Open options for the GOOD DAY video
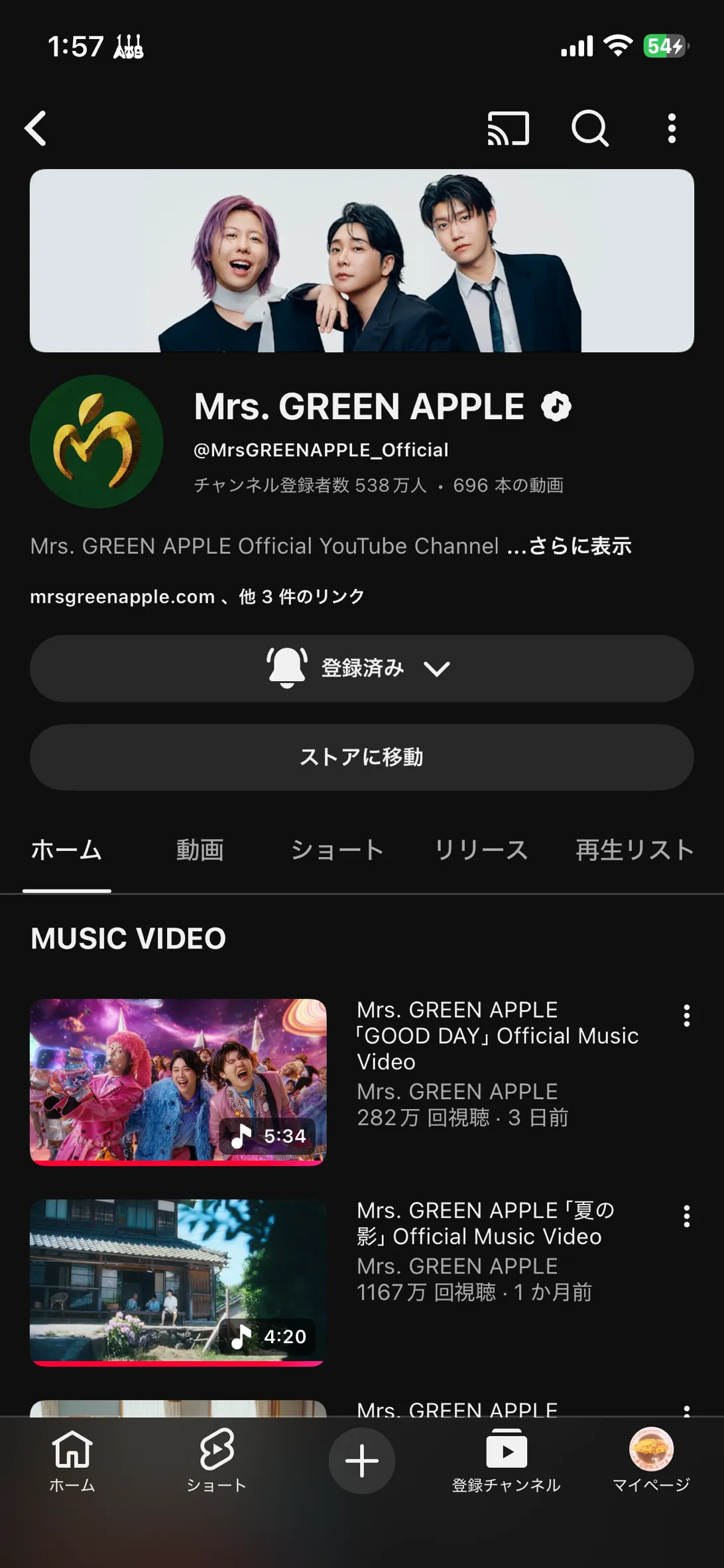The width and height of the screenshot is (724, 1568). [x=686, y=1015]
